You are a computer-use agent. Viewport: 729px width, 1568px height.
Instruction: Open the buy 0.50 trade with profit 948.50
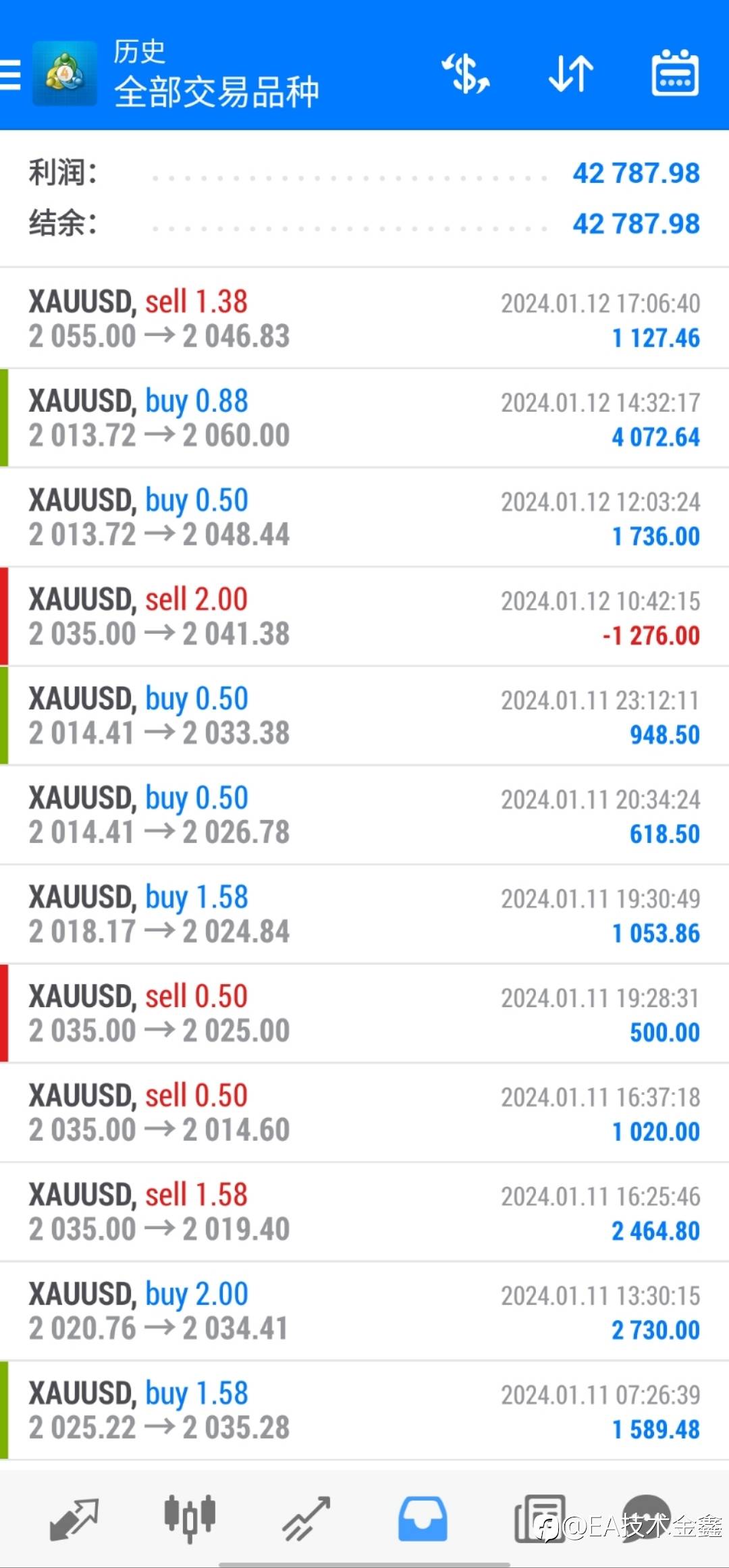point(364,715)
